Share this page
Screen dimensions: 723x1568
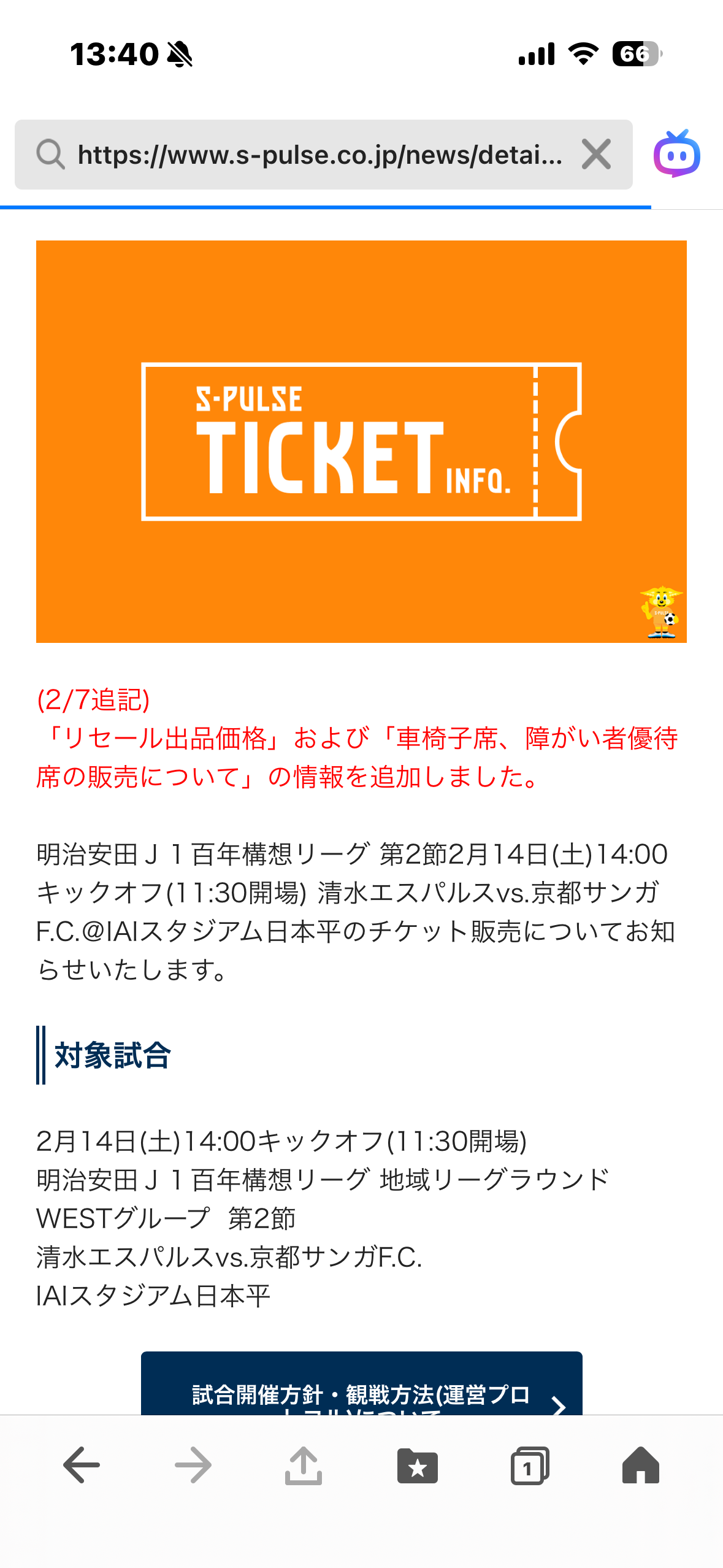click(304, 1465)
